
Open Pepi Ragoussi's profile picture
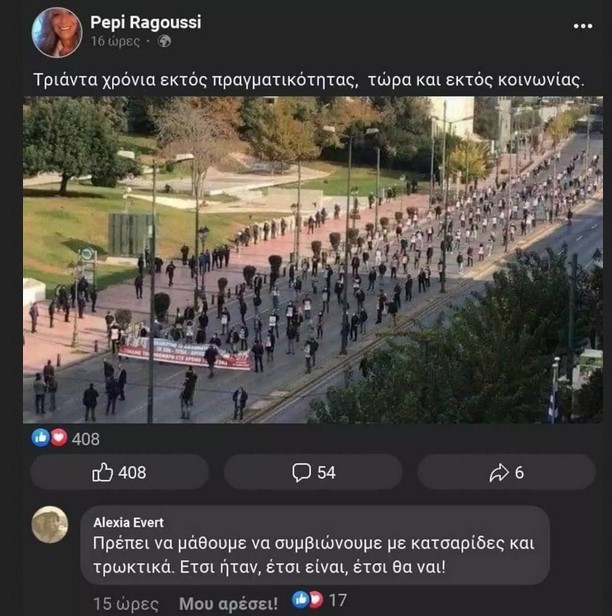click(57, 32)
